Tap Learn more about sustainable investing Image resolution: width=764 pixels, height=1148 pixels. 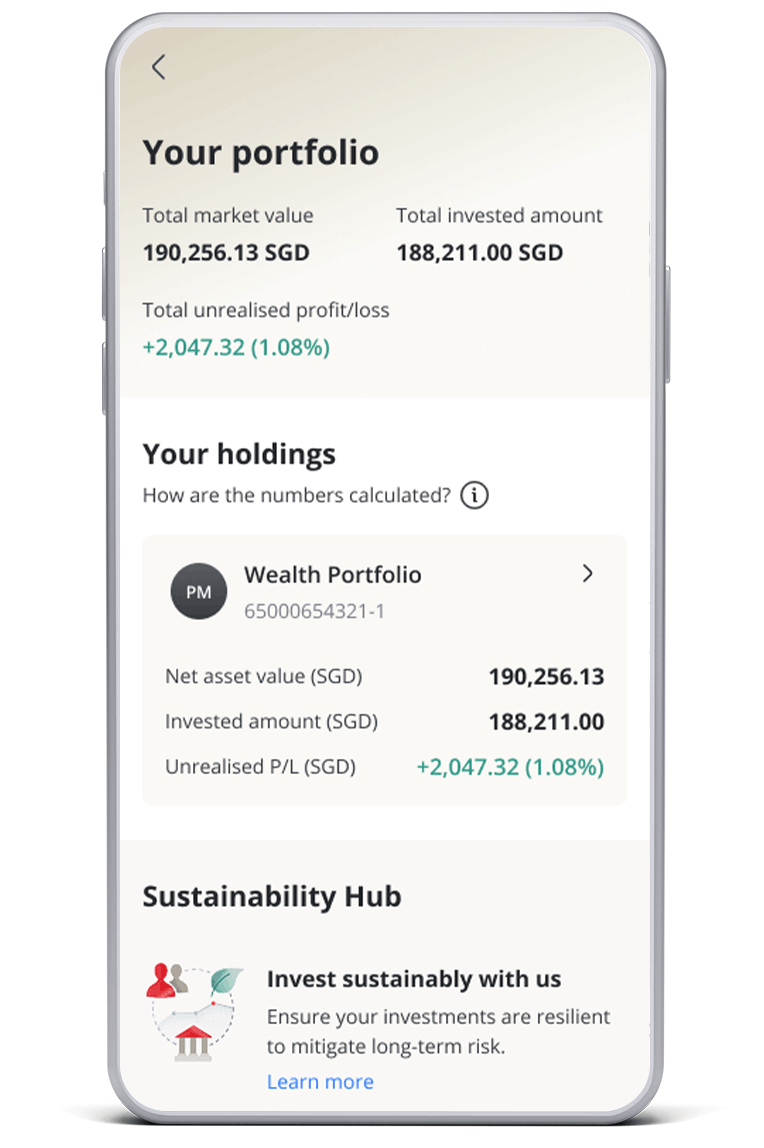(x=320, y=1081)
